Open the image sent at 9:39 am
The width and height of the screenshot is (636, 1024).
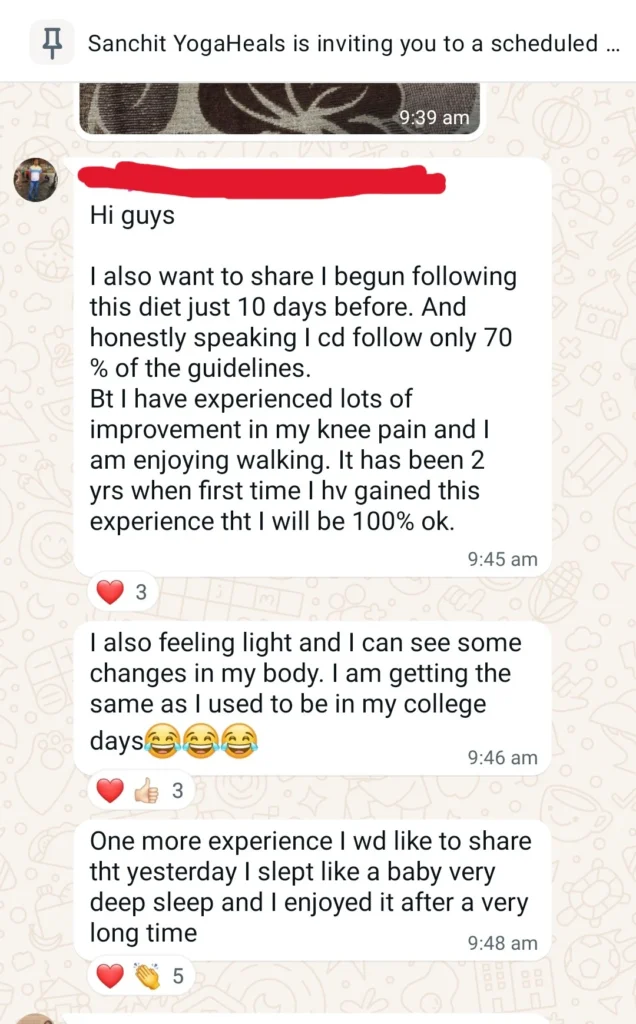pos(280,108)
